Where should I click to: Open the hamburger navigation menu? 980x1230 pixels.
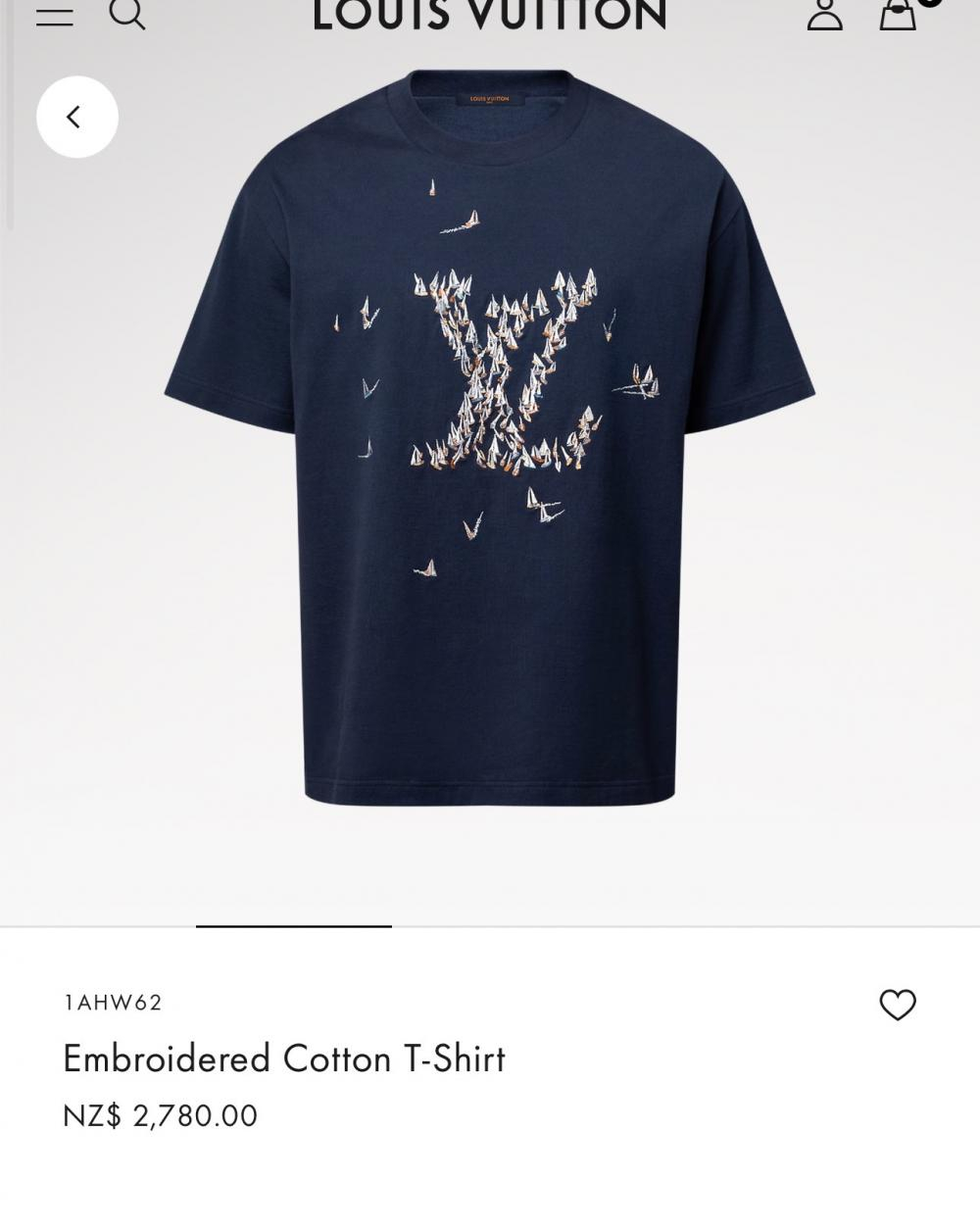click(x=55, y=16)
